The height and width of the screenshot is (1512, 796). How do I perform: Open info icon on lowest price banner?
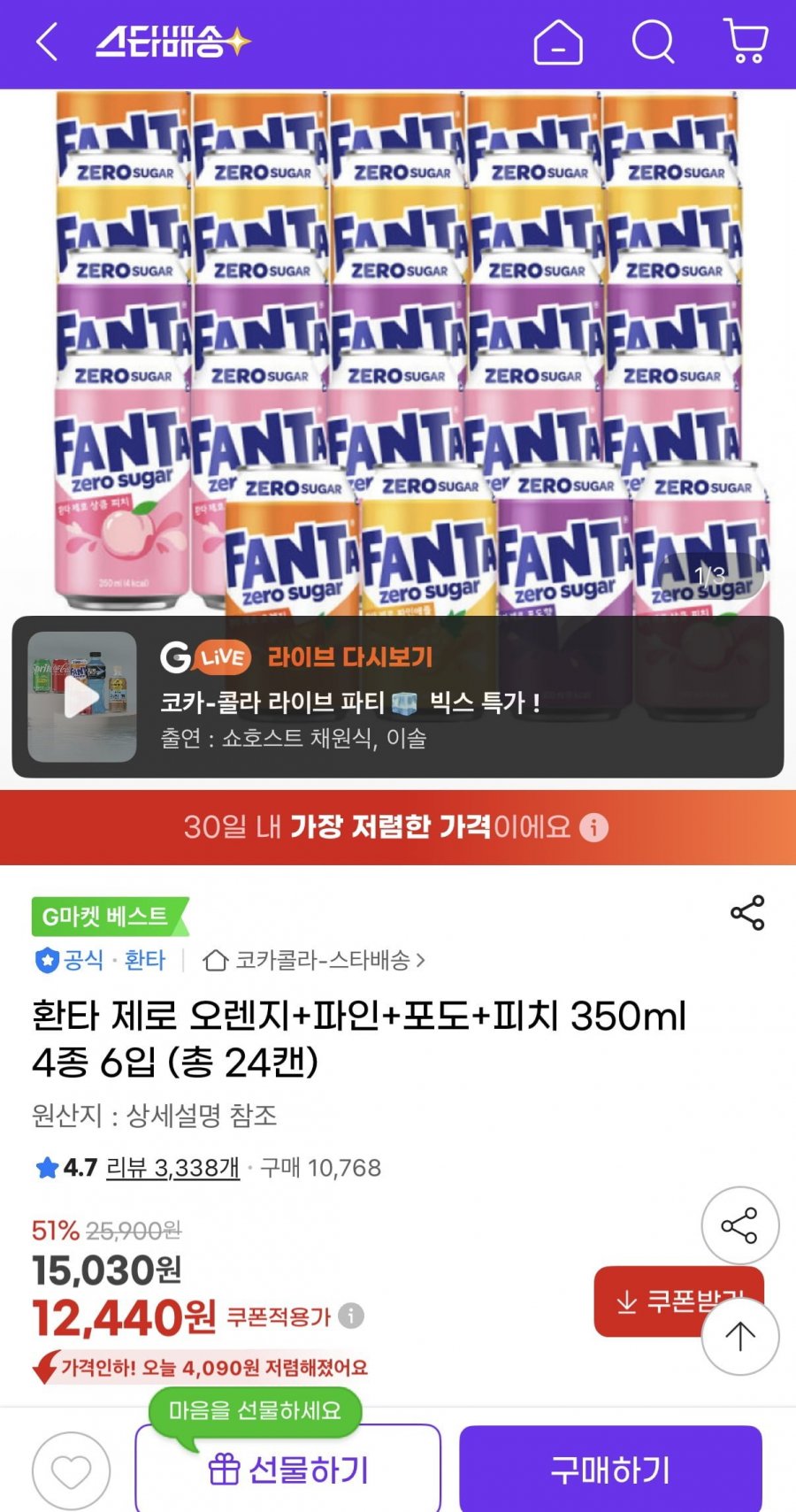593,827
